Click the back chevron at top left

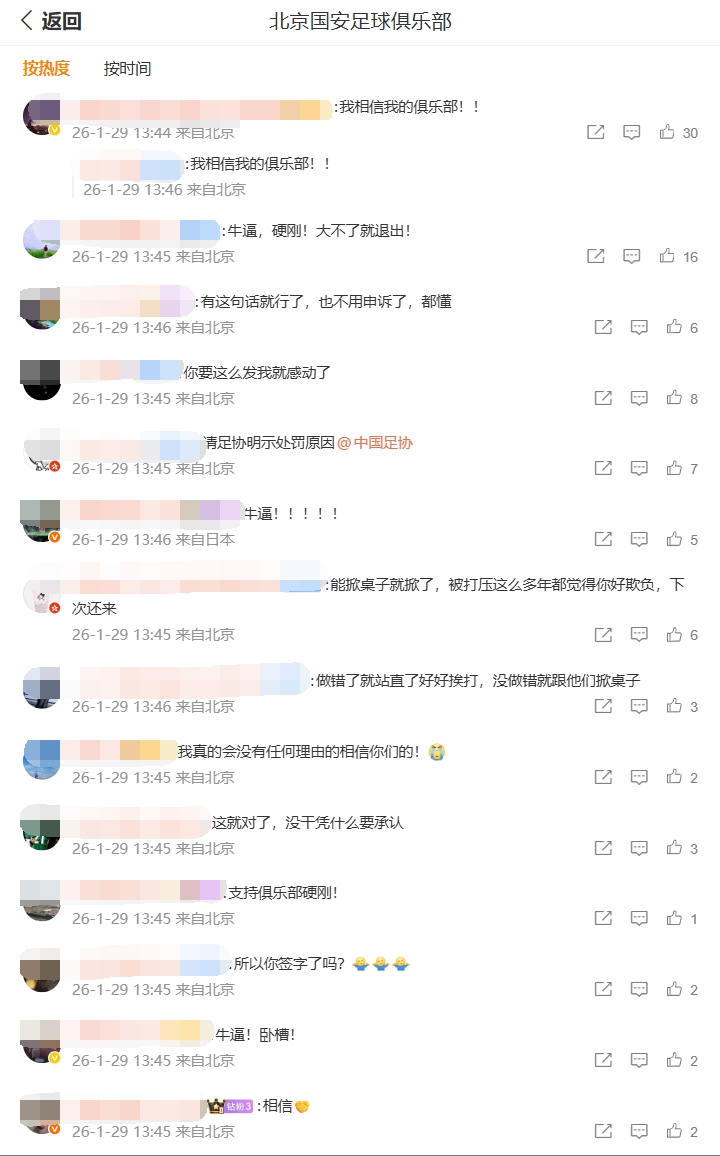(x=26, y=19)
